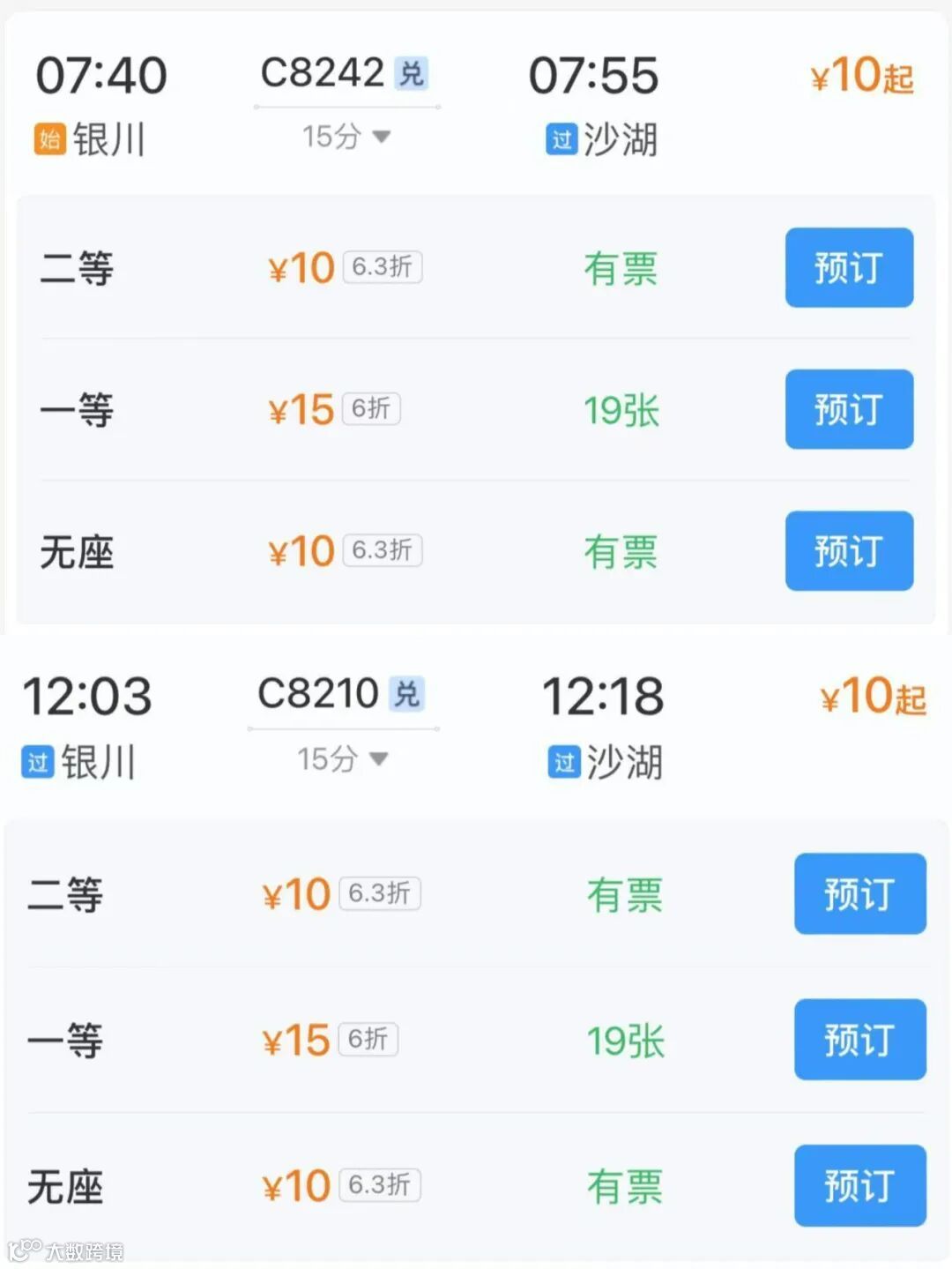Screen dimensions: 952x1269
Task: Book 一等 seat on train C8242
Action: [x=849, y=409]
